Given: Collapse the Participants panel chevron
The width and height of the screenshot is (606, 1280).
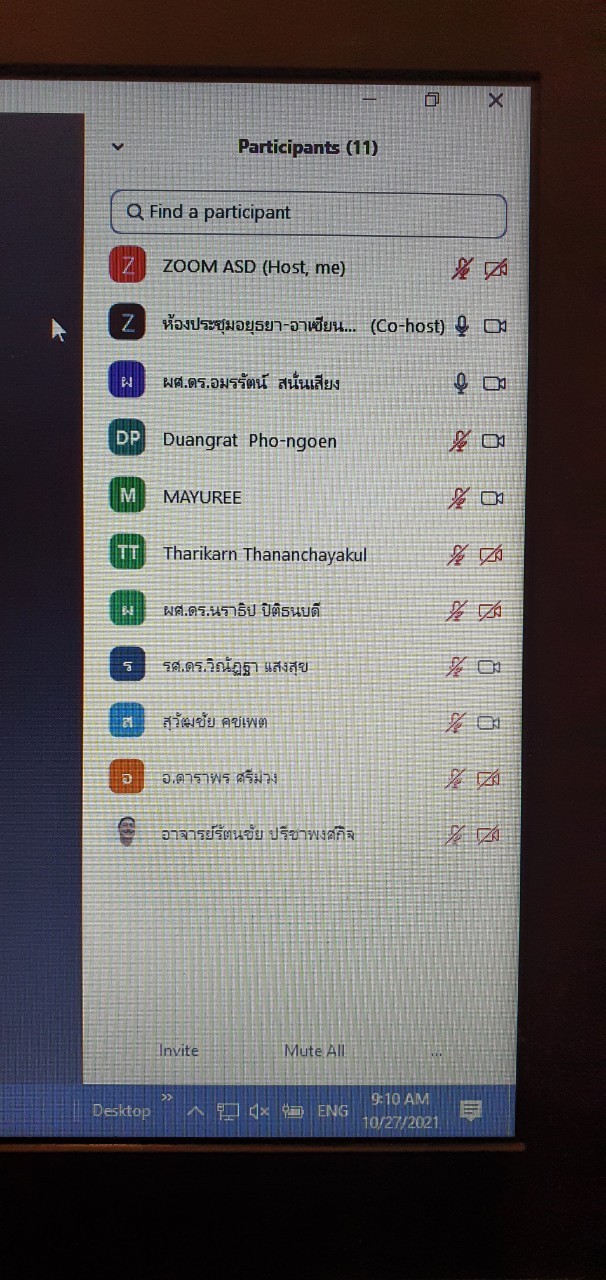Looking at the screenshot, I should tap(118, 147).
